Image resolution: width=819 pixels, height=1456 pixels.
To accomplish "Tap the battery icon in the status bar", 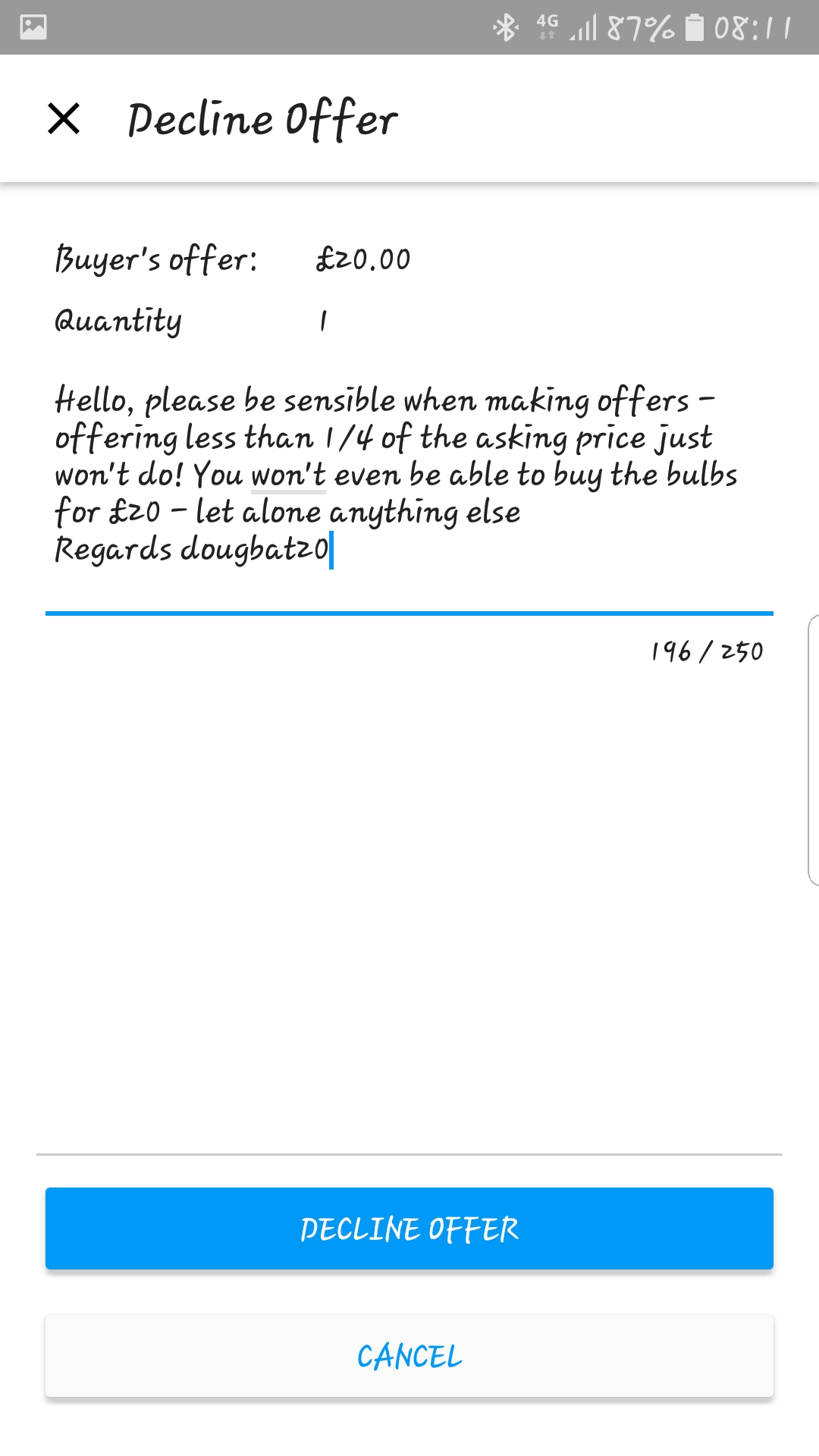I will coord(695,27).
